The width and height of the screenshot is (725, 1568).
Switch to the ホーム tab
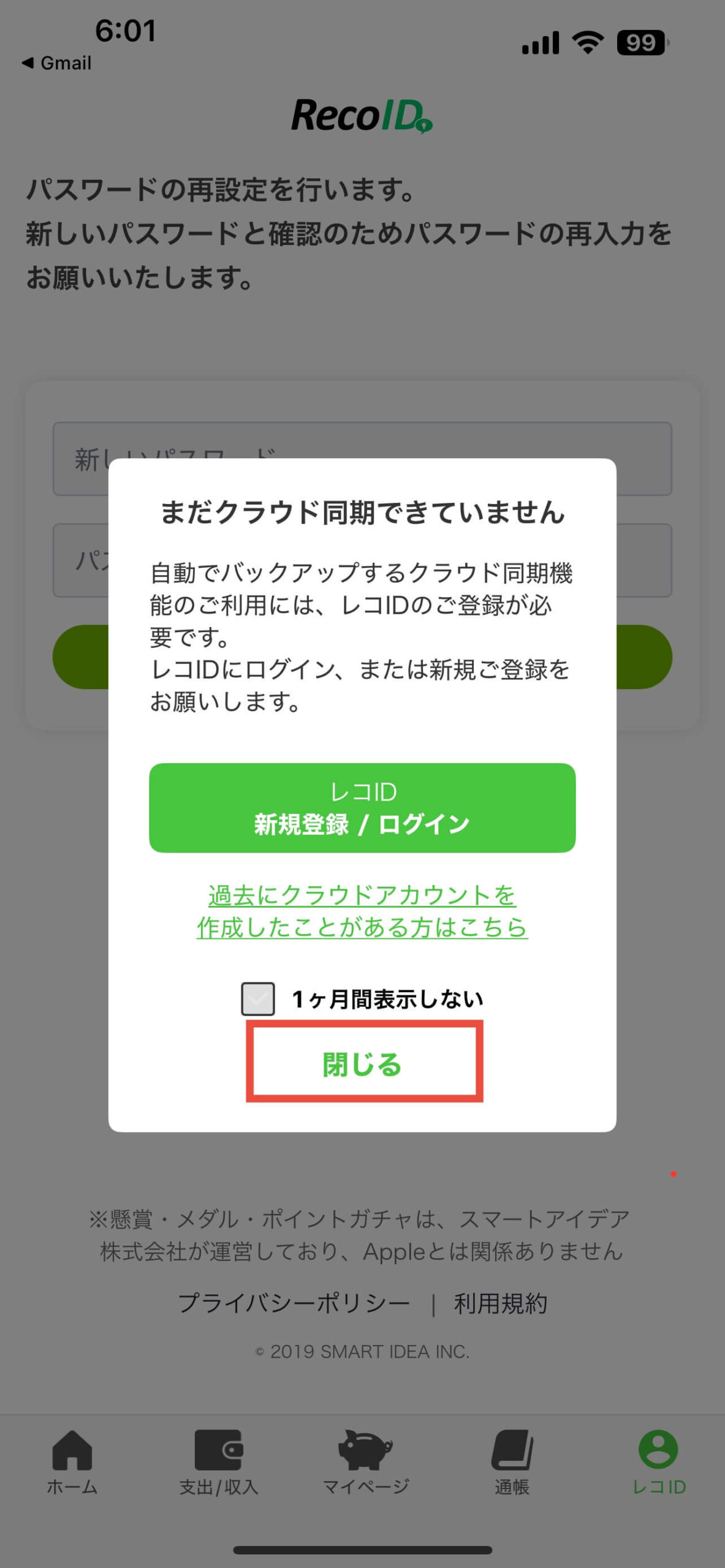coord(72,1461)
